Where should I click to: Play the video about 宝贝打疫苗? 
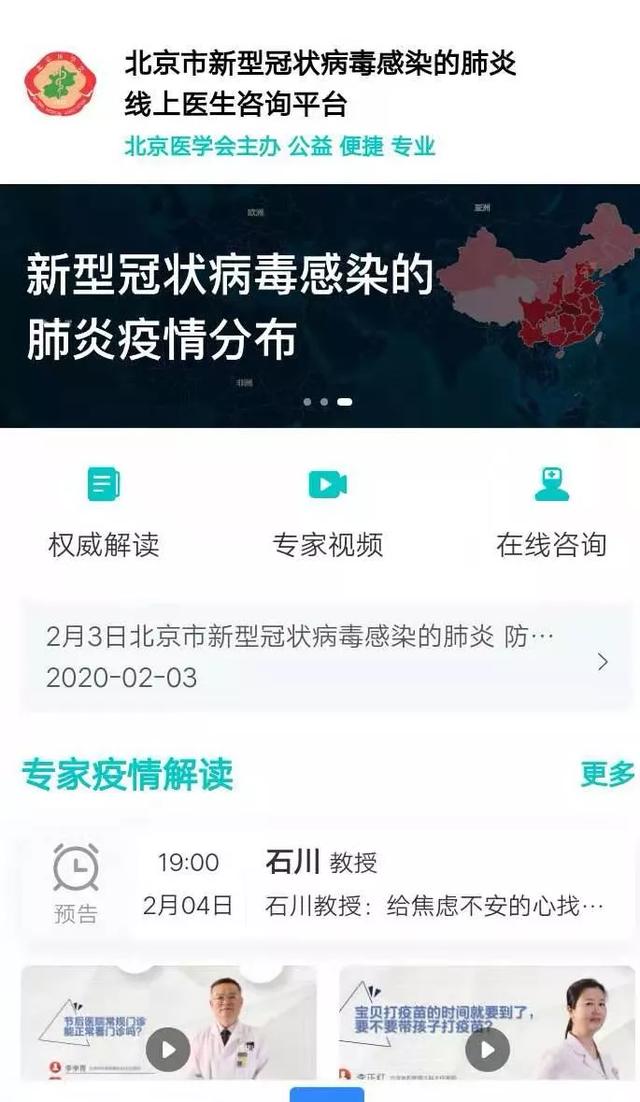(488, 1049)
